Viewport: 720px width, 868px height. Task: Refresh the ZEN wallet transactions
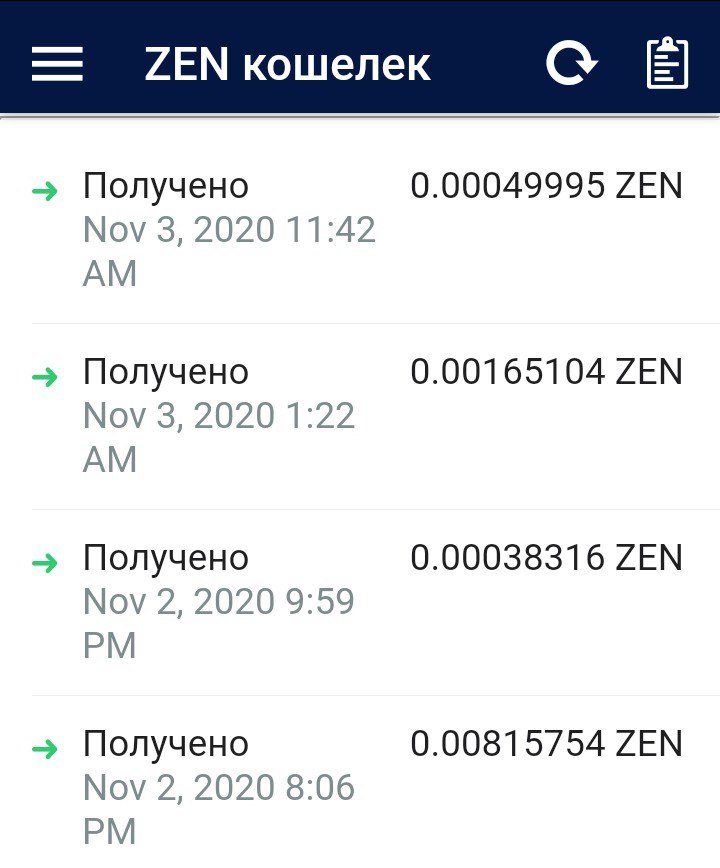tap(571, 65)
